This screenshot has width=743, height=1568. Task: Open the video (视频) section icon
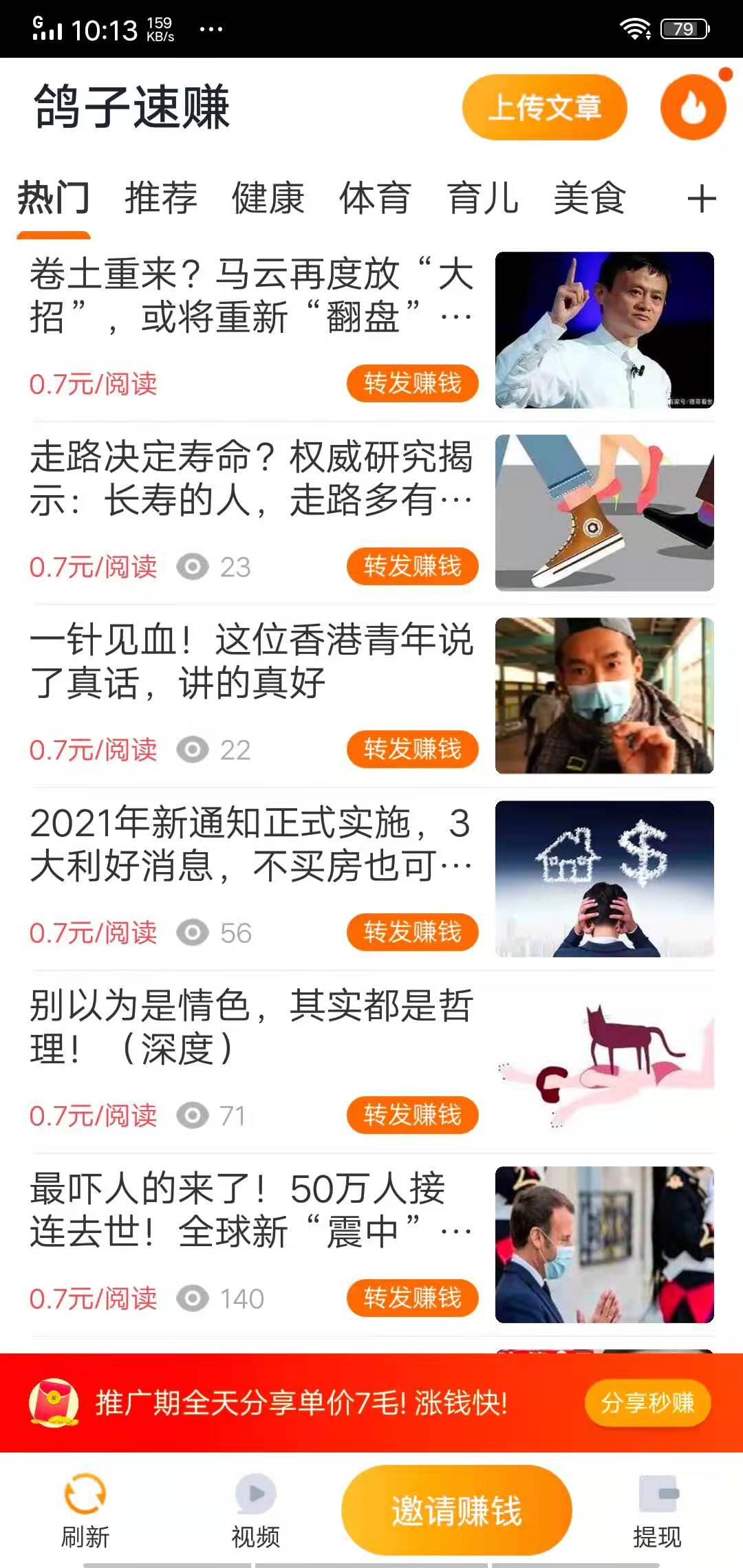coord(255,1489)
